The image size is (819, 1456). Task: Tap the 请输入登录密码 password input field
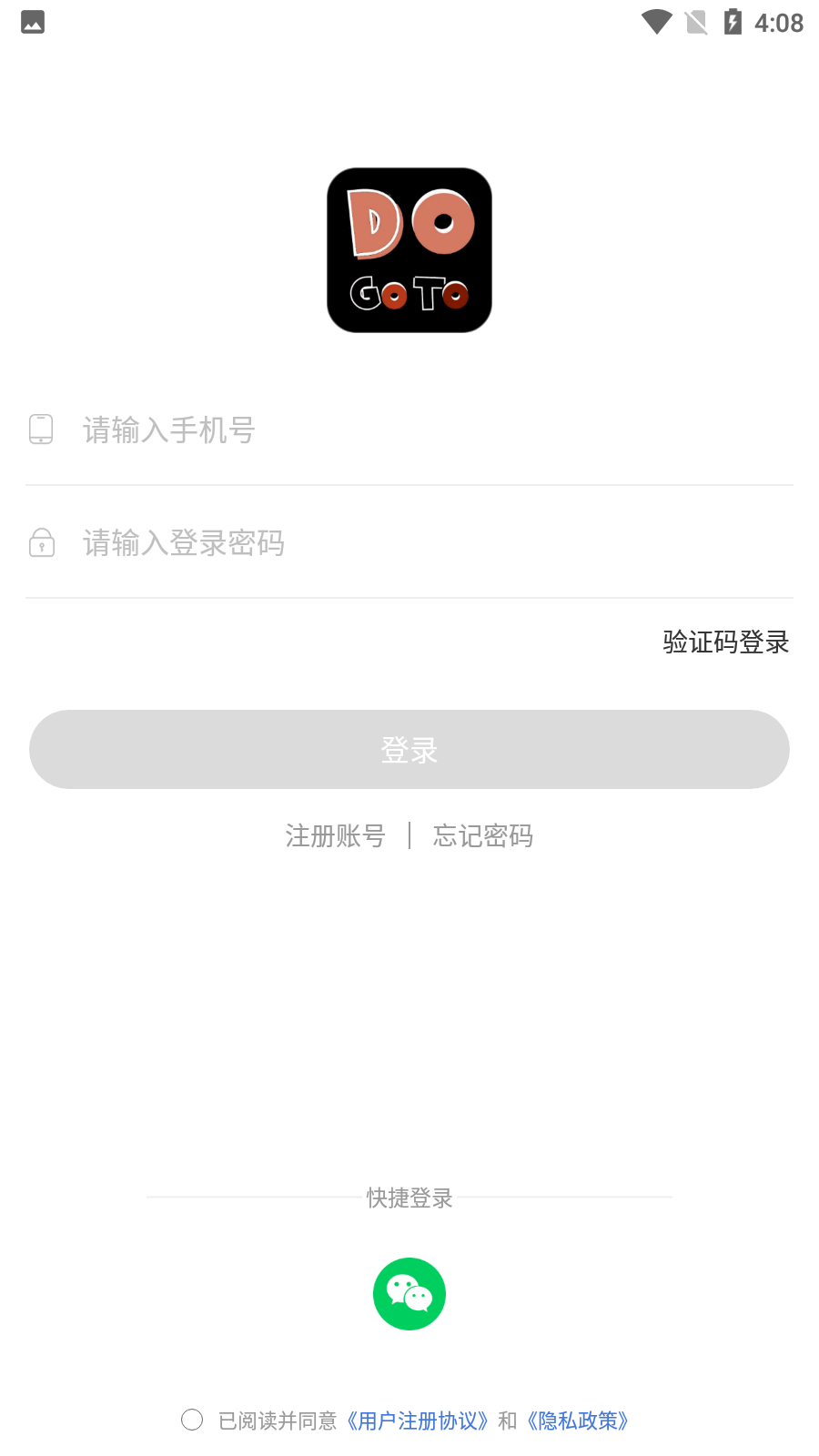[273, 543]
